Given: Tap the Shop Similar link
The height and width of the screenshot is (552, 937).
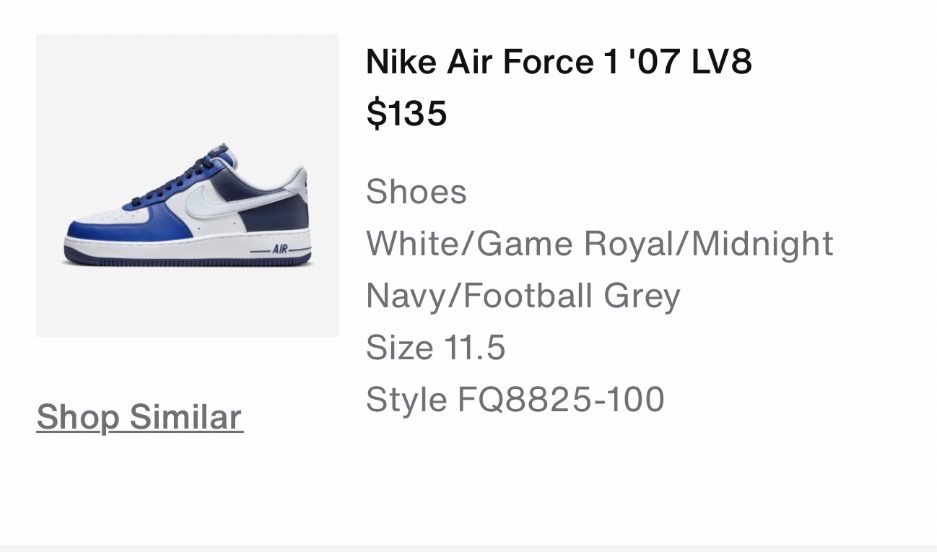Looking at the screenshot, I should [140, 417].
